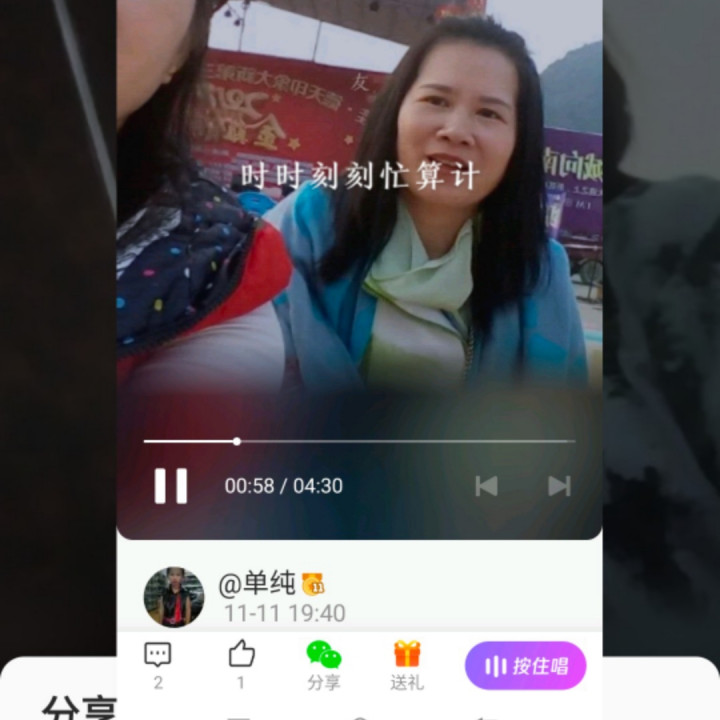Tap the 按住唱 sing button
Image resolution: width=720 pixels, height=720 pixels.
pyautogui.click(x=525, y=666)
